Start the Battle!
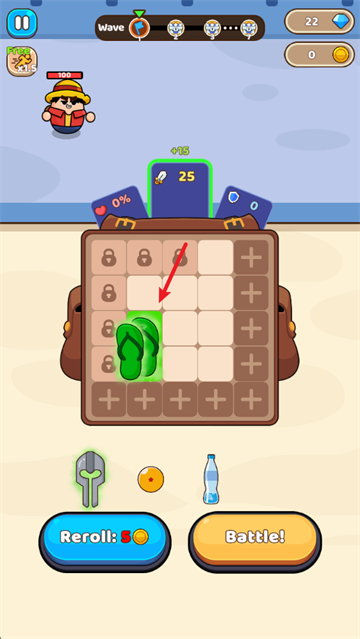Screen dimensions: 360x639 pyautogui.click(x=255, y=538)
